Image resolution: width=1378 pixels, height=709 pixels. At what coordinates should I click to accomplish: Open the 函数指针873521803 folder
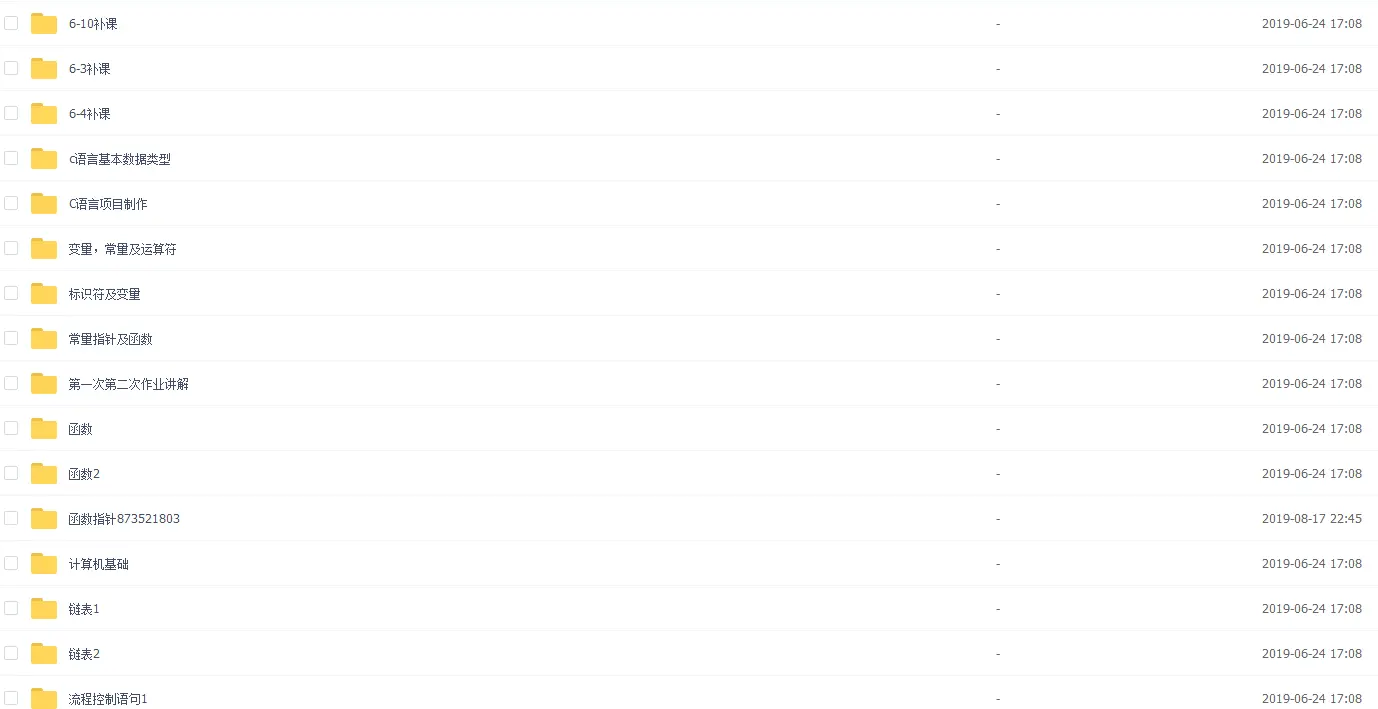tap(124, 519)
